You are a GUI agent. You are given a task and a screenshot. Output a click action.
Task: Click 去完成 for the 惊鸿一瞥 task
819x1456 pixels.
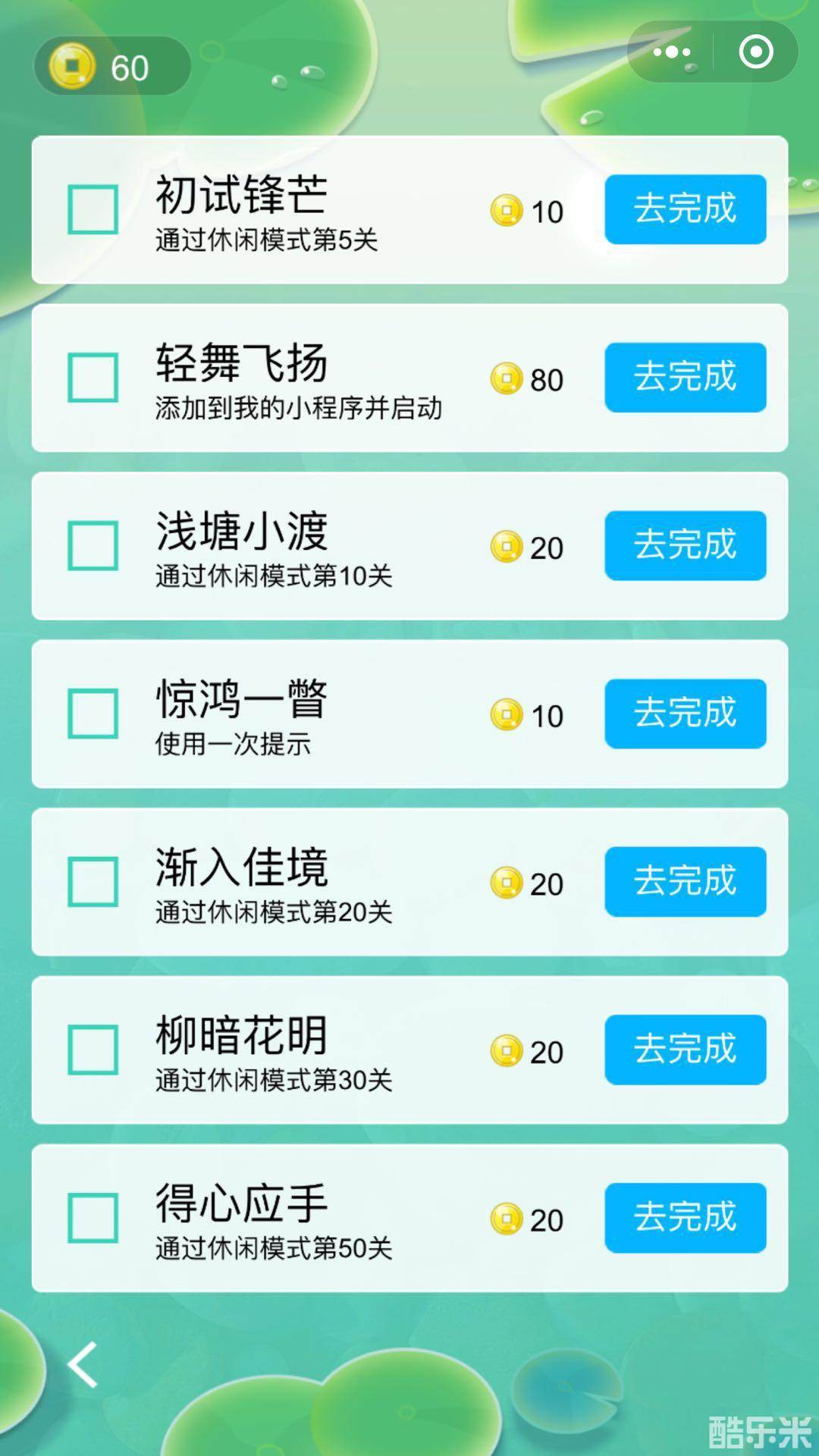click(685, 714)
